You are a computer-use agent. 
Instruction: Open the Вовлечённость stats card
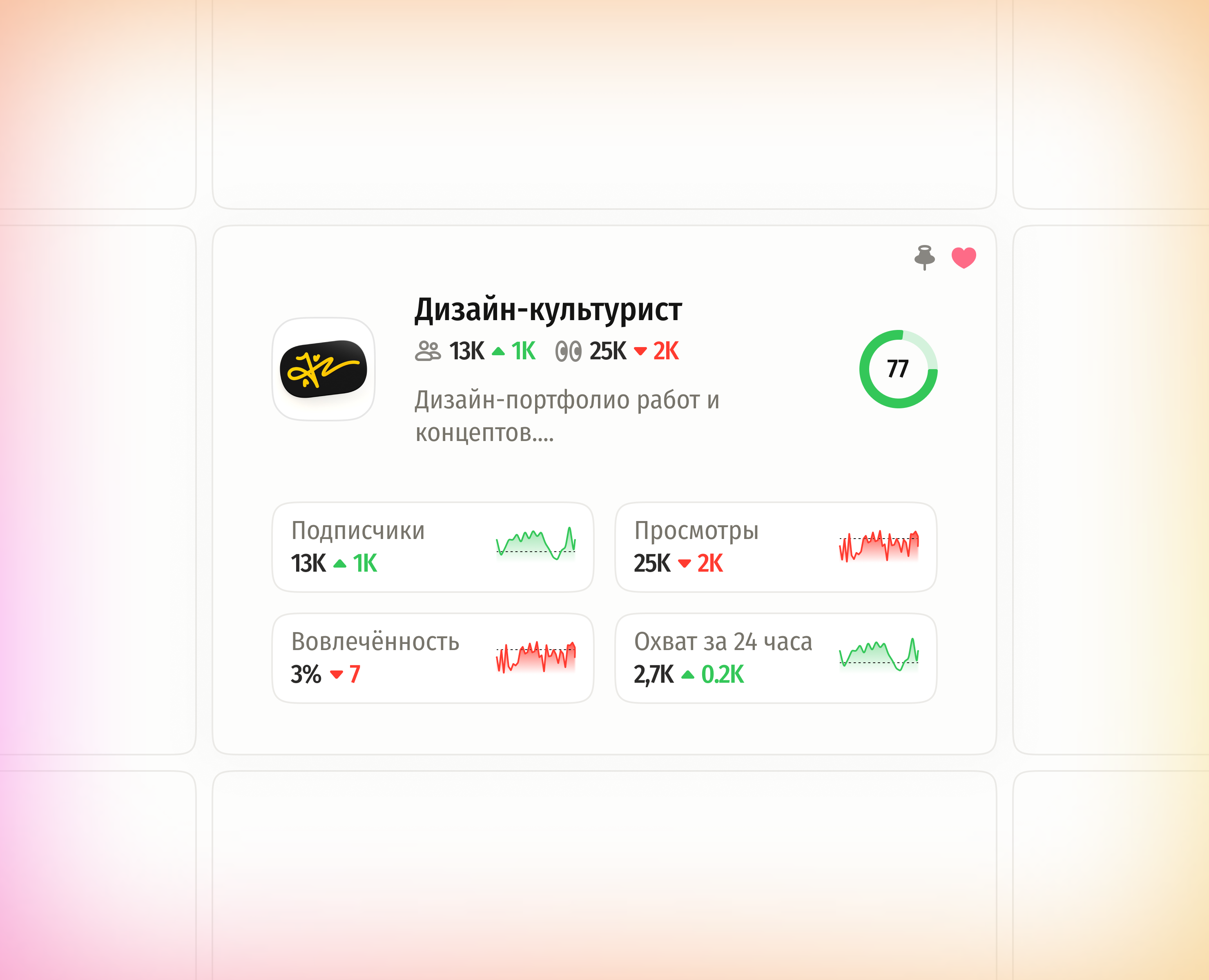click(433, 658)
